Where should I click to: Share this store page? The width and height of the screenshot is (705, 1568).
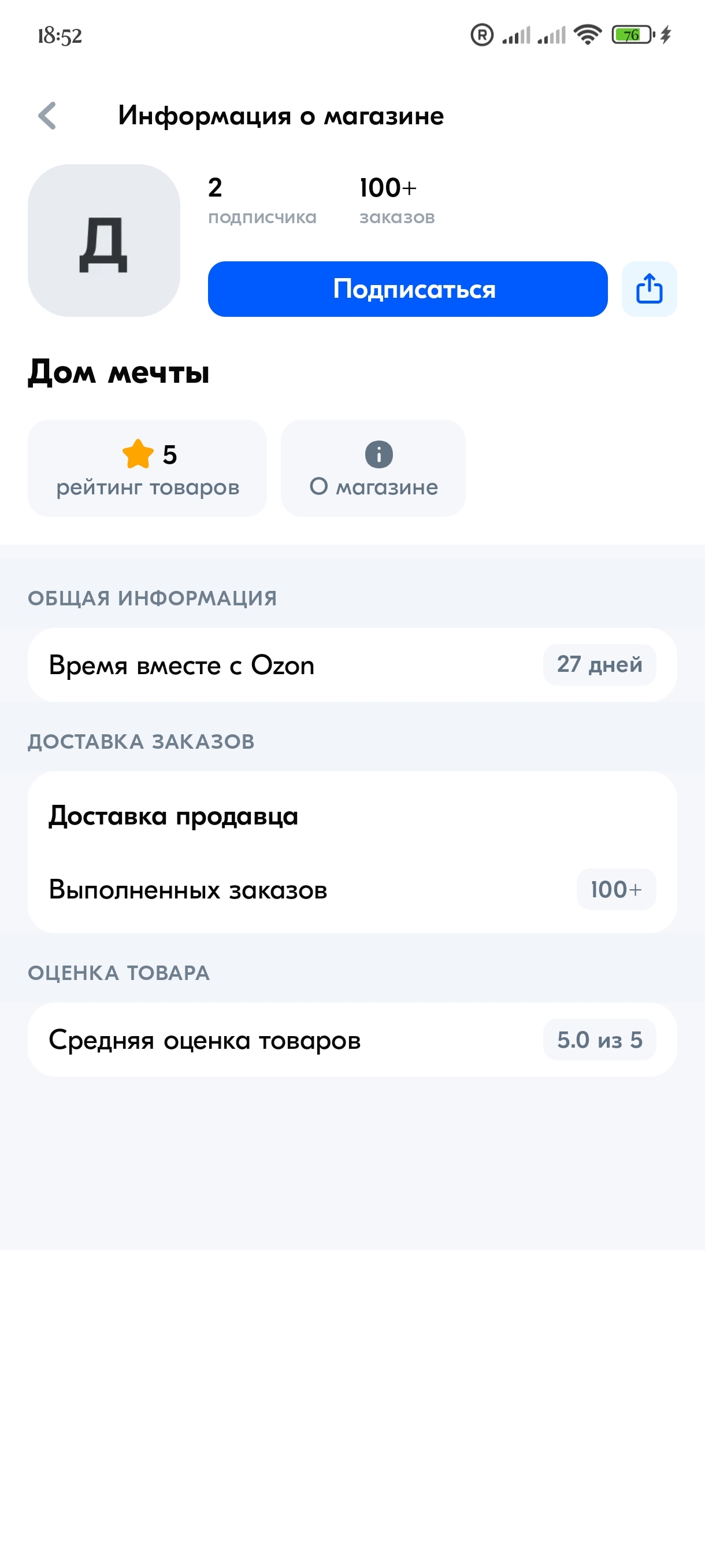point(648,289)
